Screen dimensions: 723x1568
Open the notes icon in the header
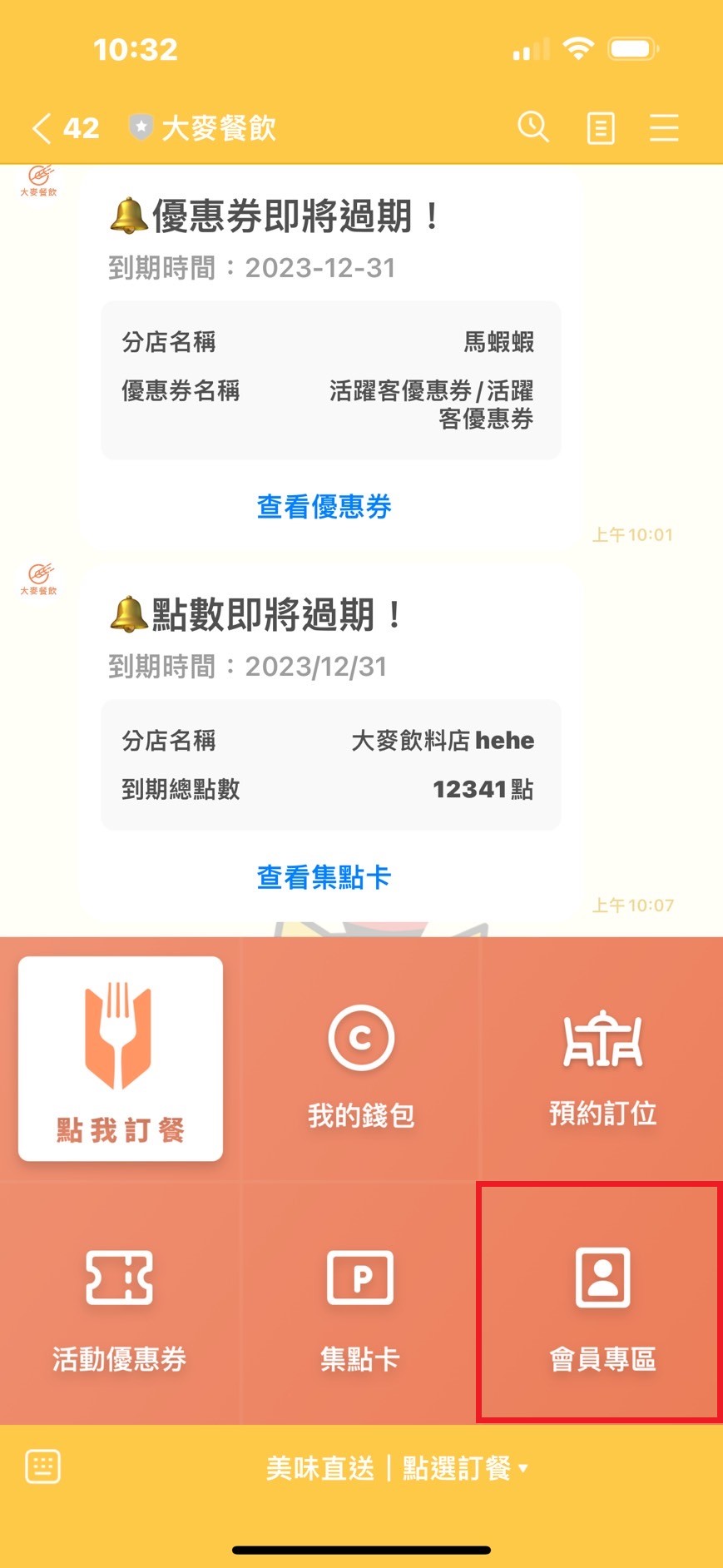(600, 128)
